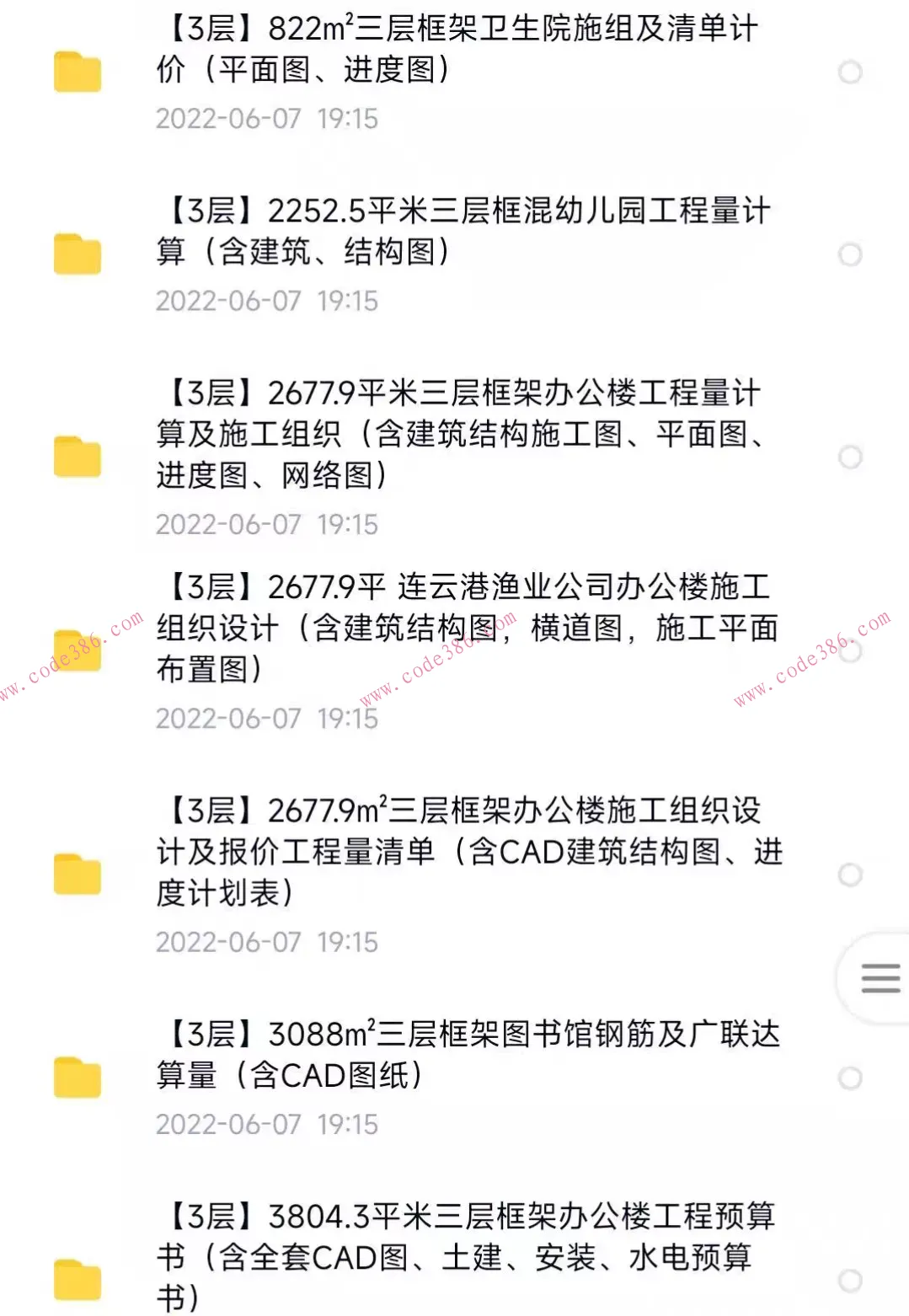909x1316 pixels.
Task: Tap the timestamp under the 卫生院 folder
Action: tap(268, 120)
